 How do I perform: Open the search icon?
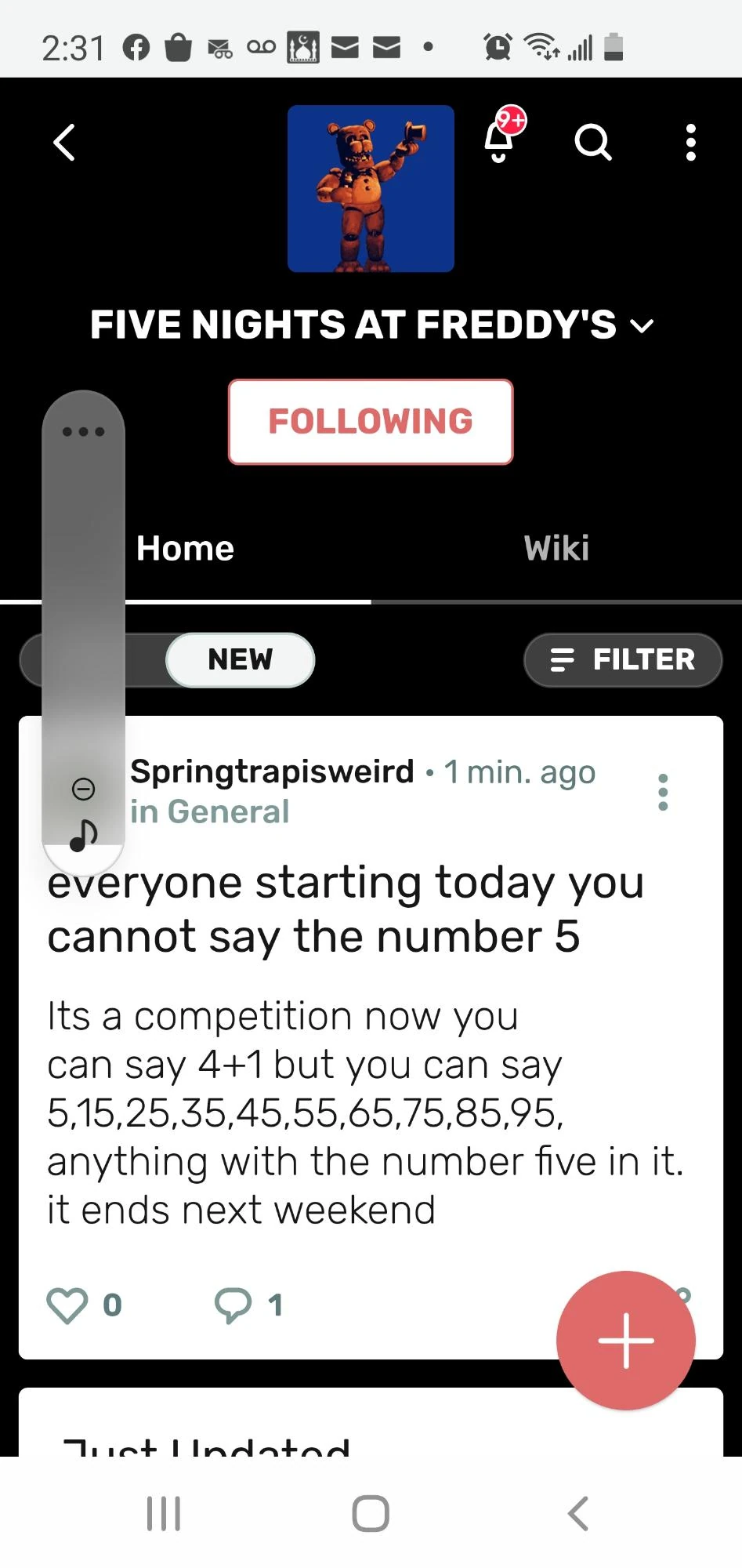593,143
